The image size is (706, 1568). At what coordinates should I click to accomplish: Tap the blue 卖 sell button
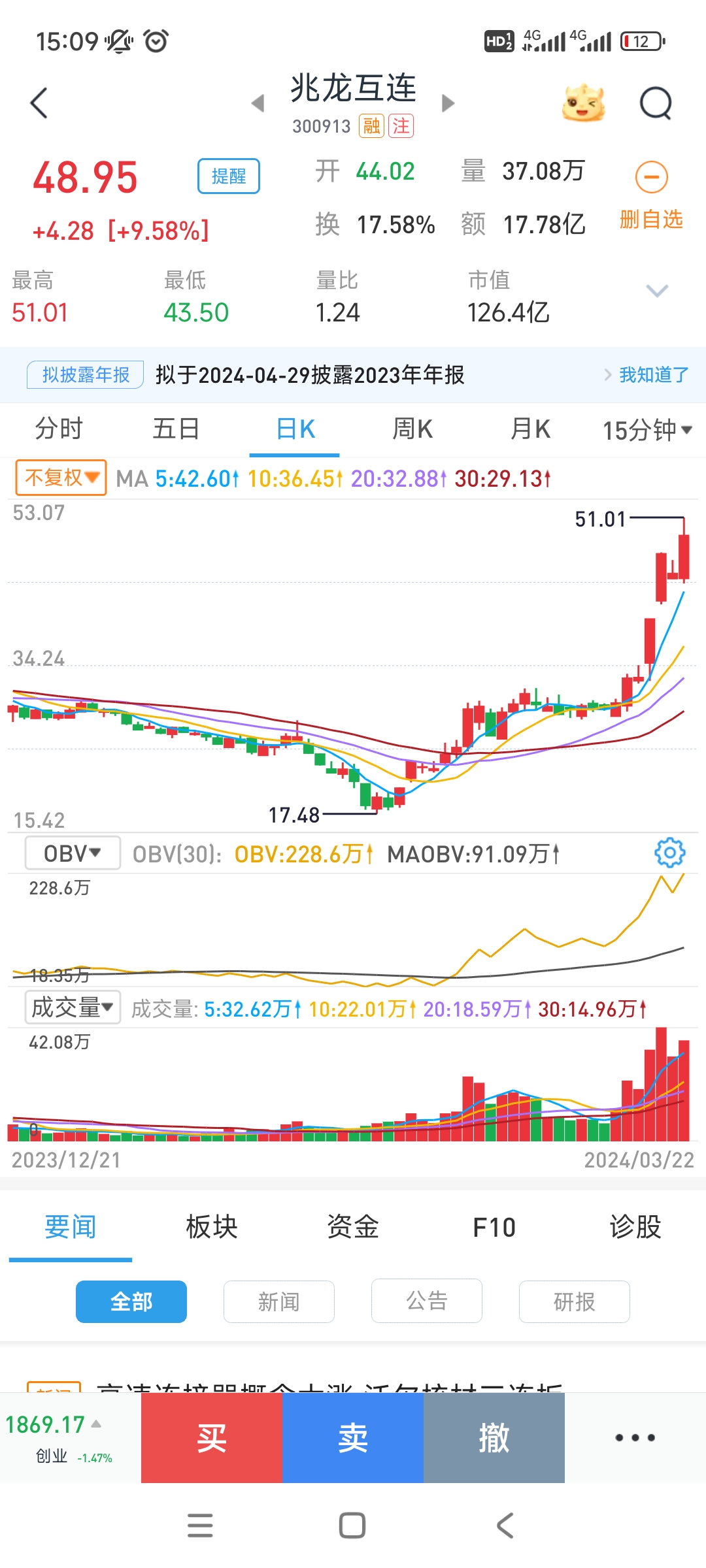click(x=353, y=1438)
